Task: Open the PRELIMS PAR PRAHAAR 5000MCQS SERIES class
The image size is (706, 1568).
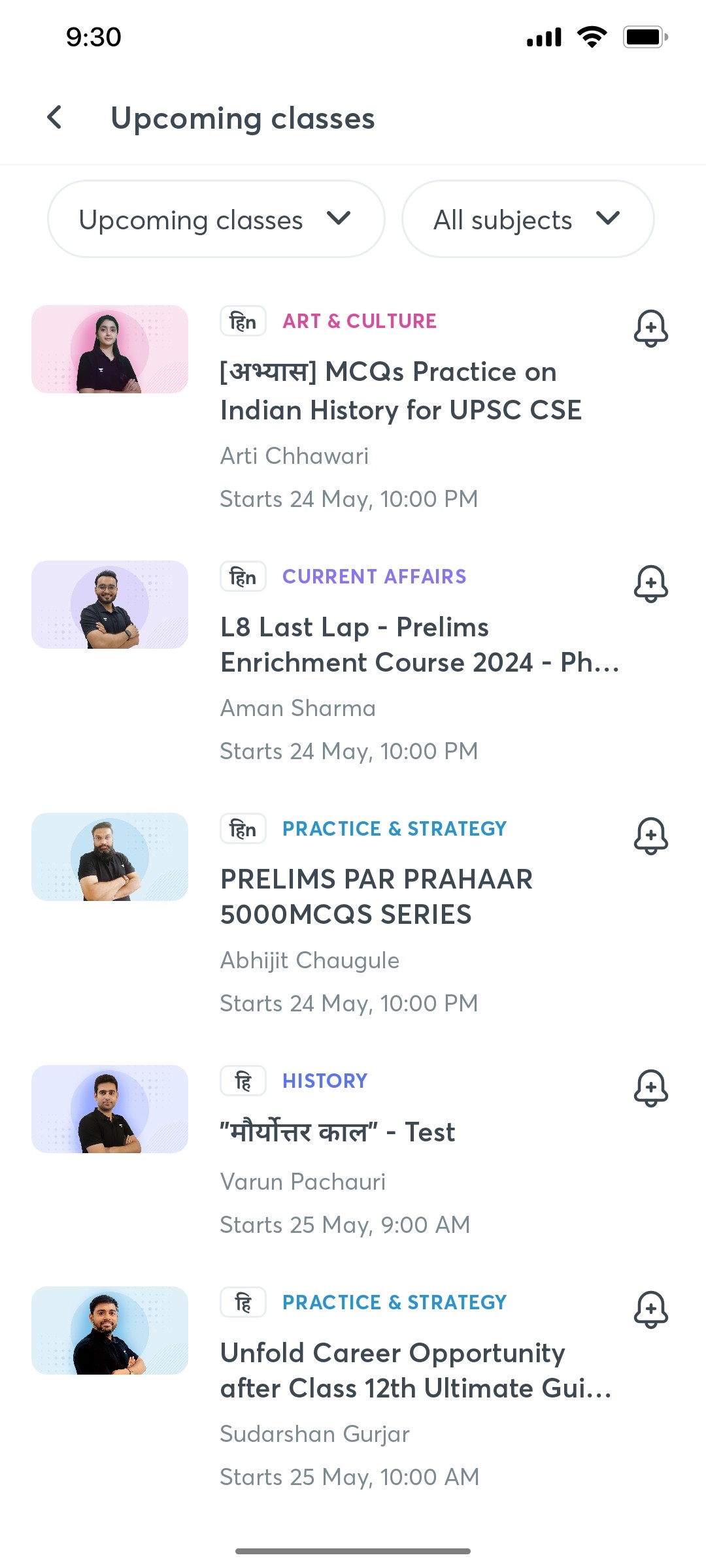Action: click(377, 897)
